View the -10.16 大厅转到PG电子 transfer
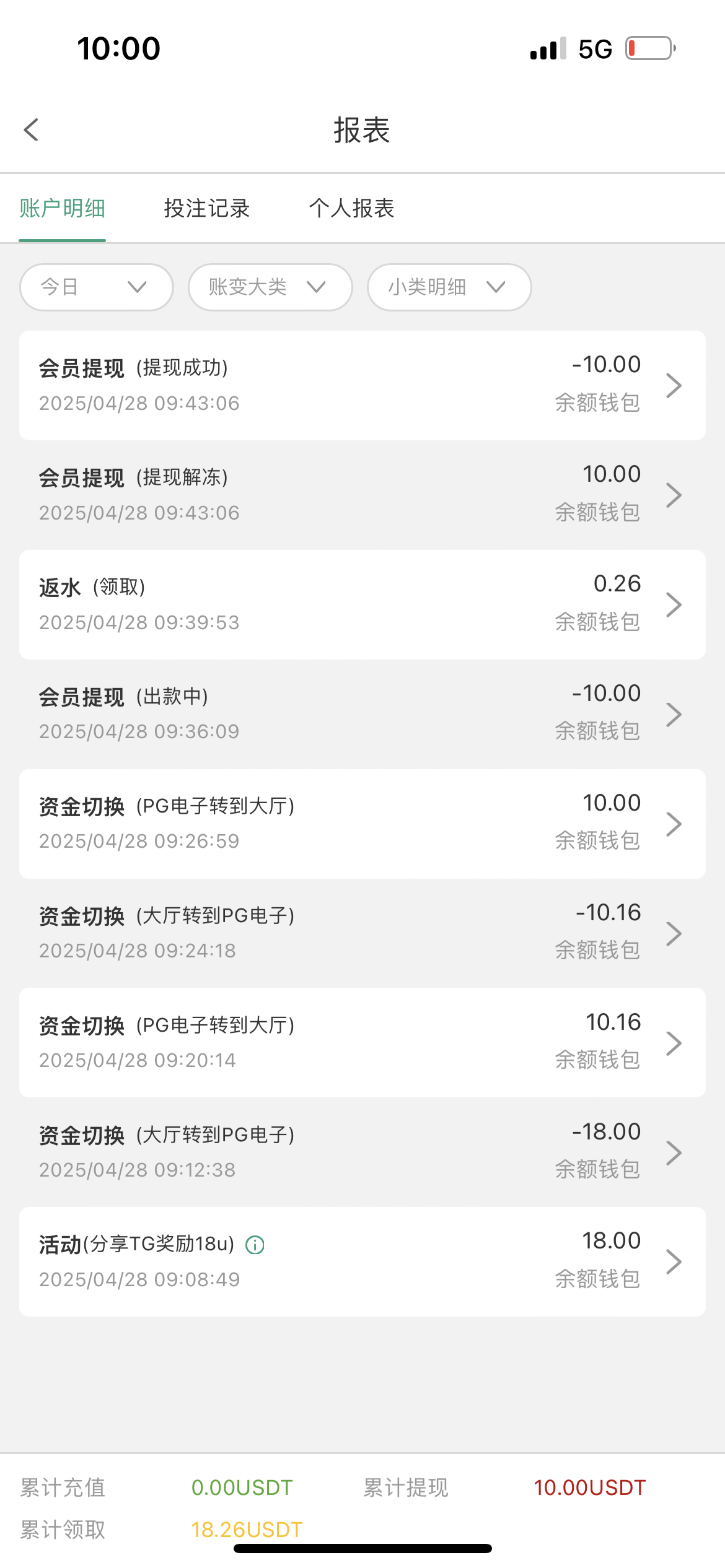Screen dimensions: 725x1568 tap(362, 933)
